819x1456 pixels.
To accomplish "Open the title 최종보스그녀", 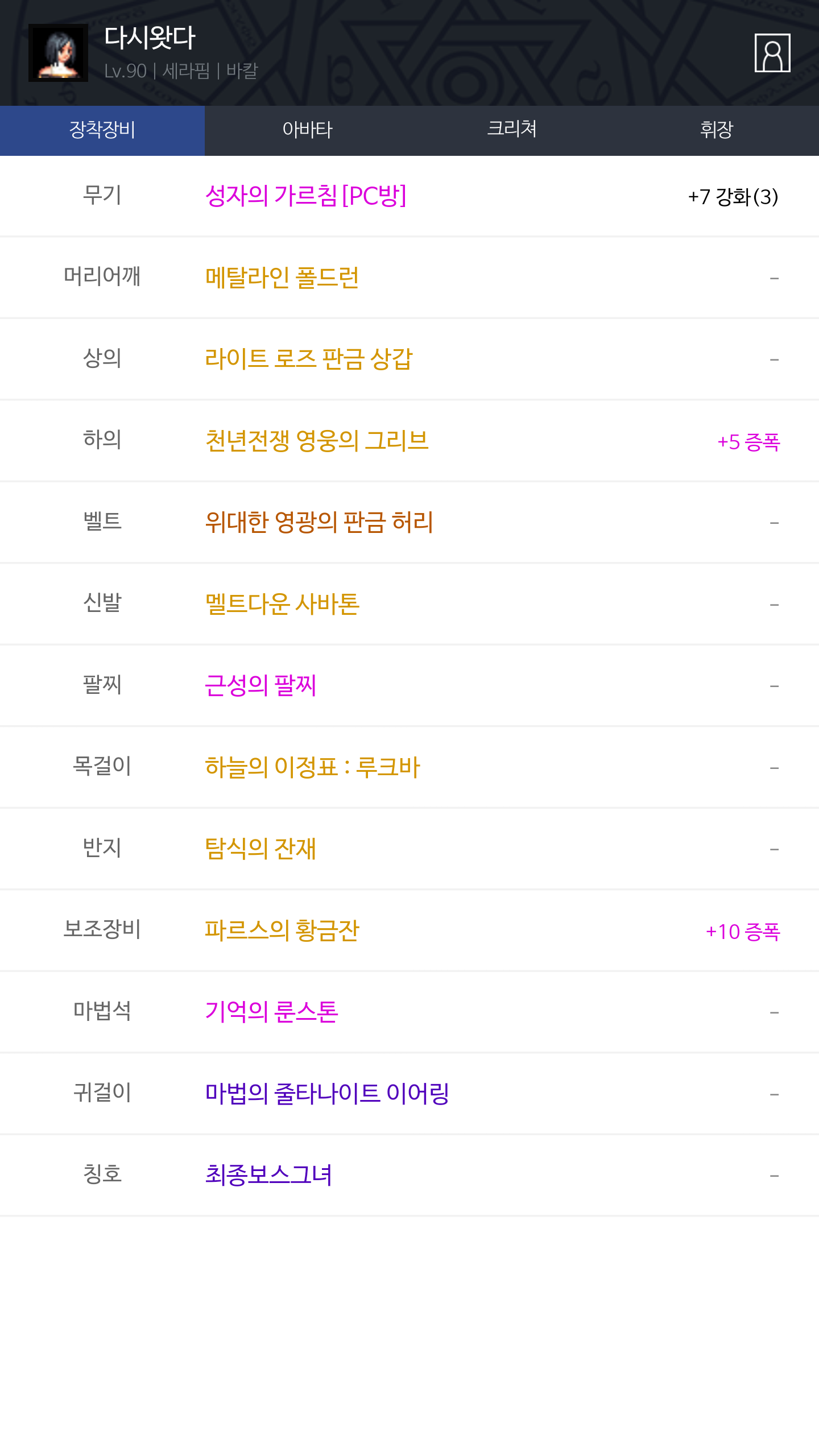I will 268,1175.
